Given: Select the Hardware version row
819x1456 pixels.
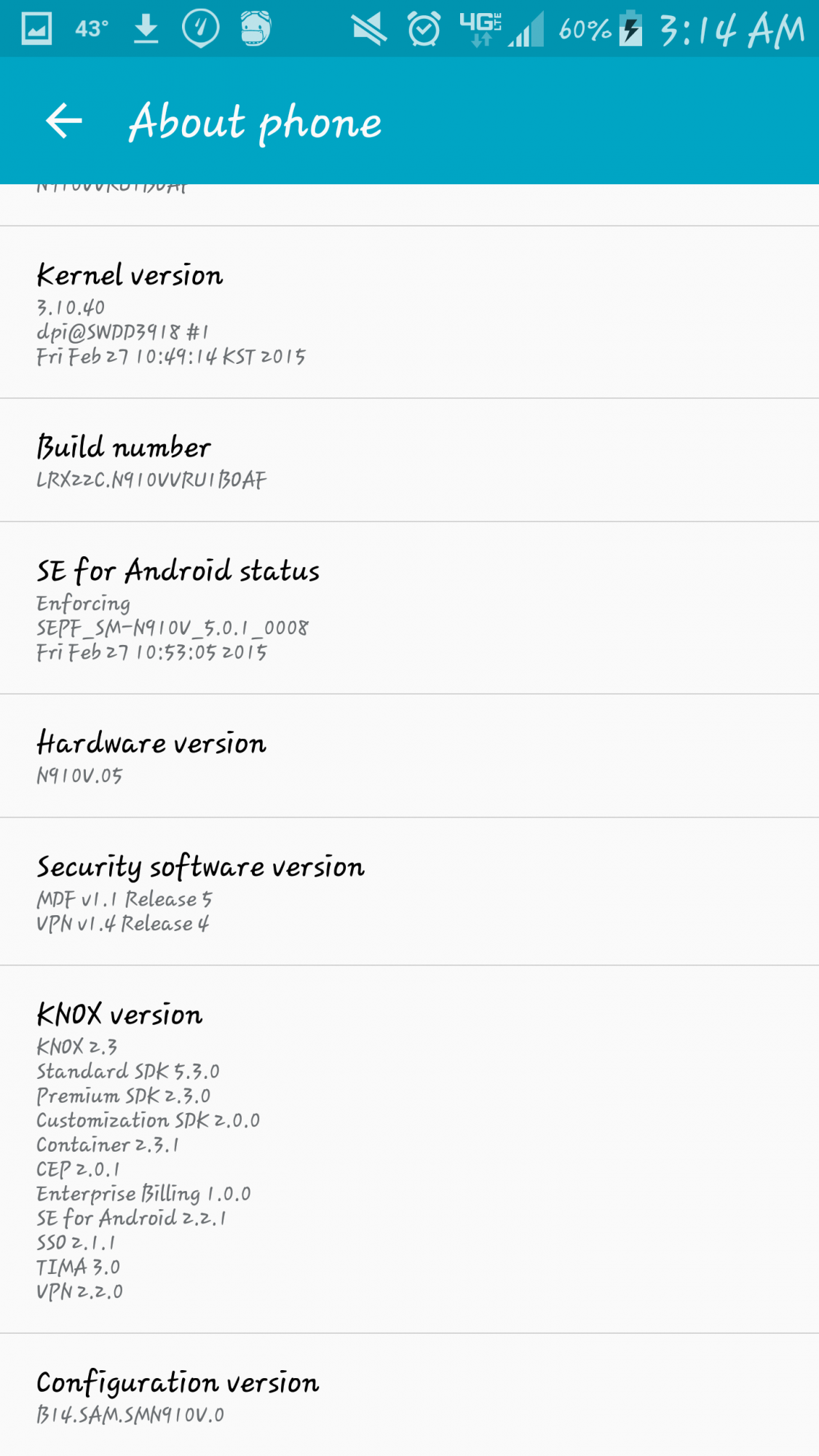Looking at the screenshot, I should [409, 756].
